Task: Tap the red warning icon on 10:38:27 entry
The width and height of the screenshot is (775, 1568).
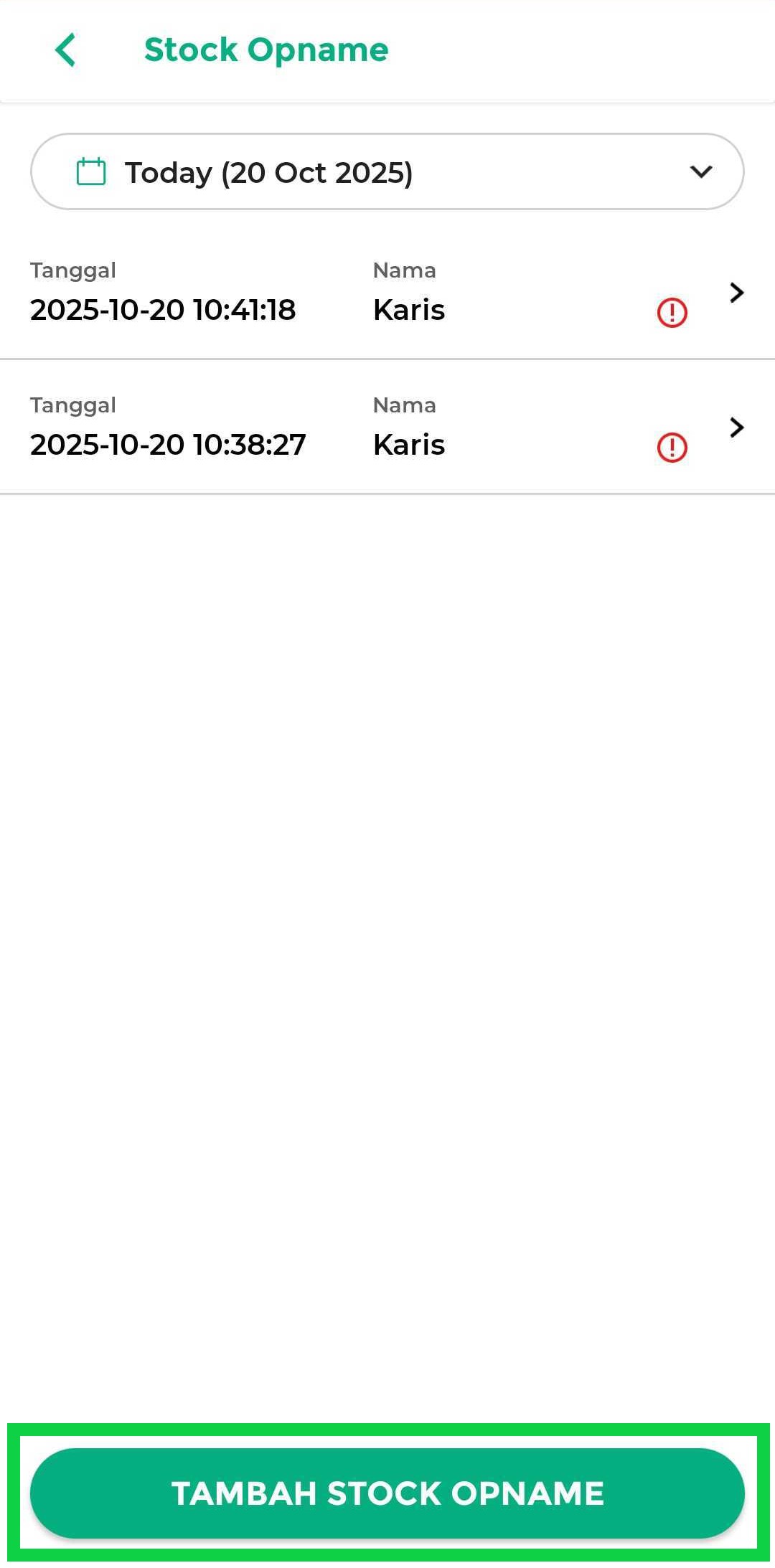Action: (x=672, y=448)
